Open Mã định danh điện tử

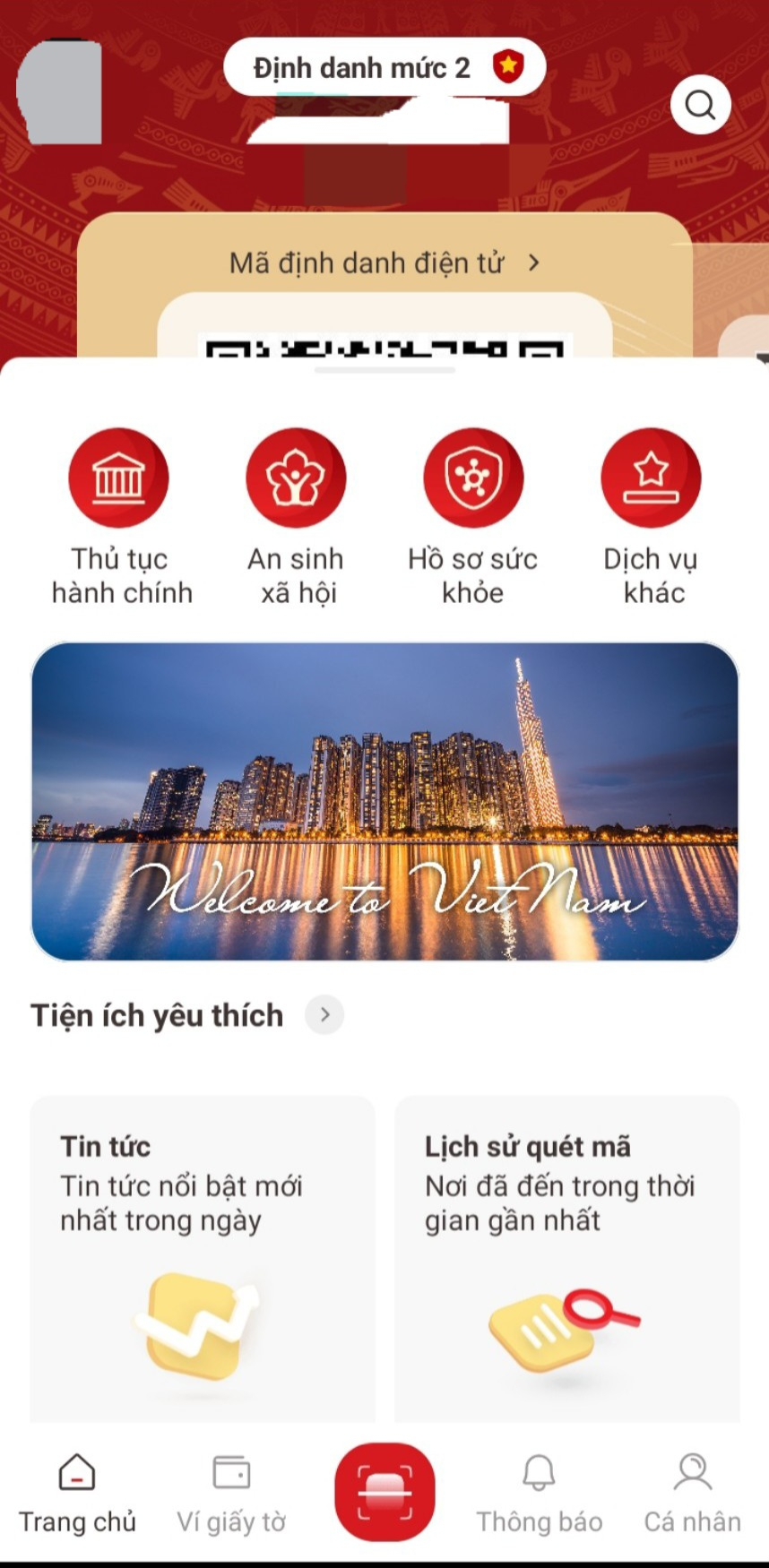[x=384, y=263]
